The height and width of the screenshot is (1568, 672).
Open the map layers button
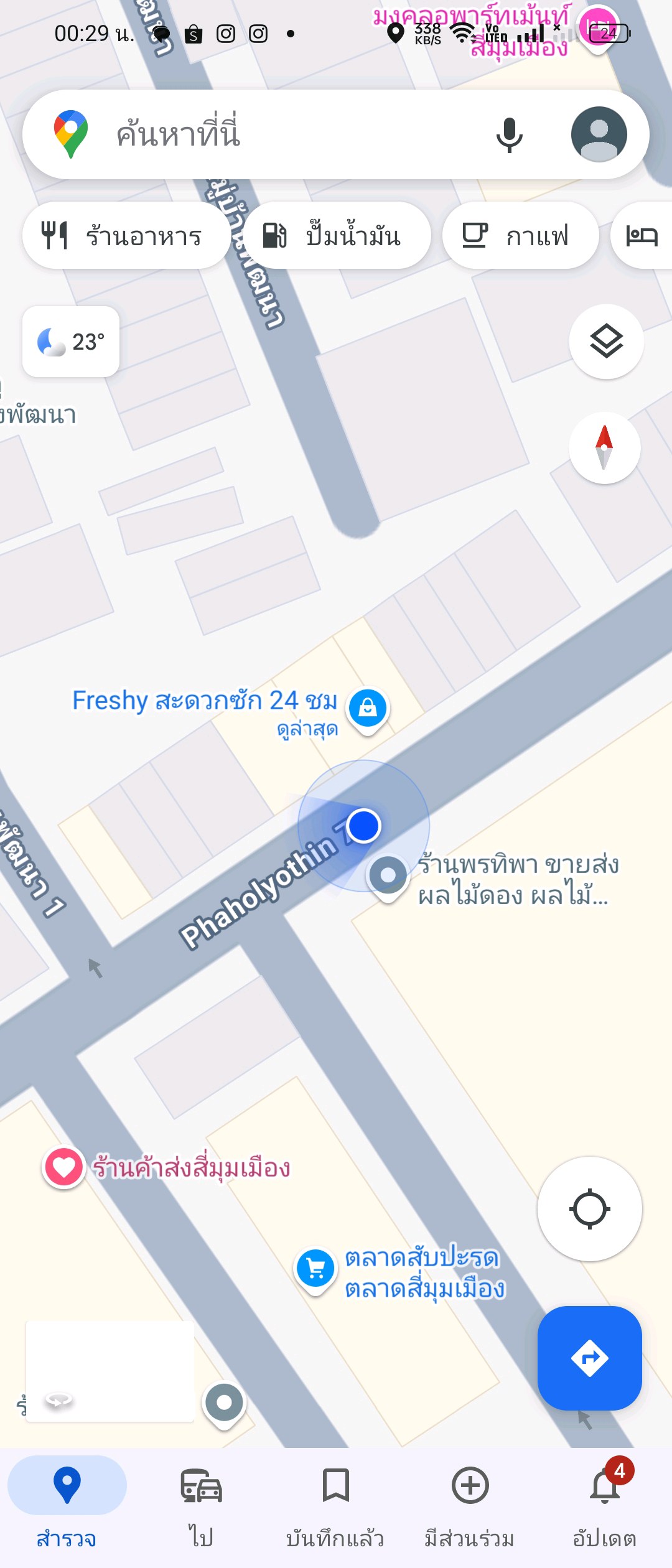click(606, 342)
